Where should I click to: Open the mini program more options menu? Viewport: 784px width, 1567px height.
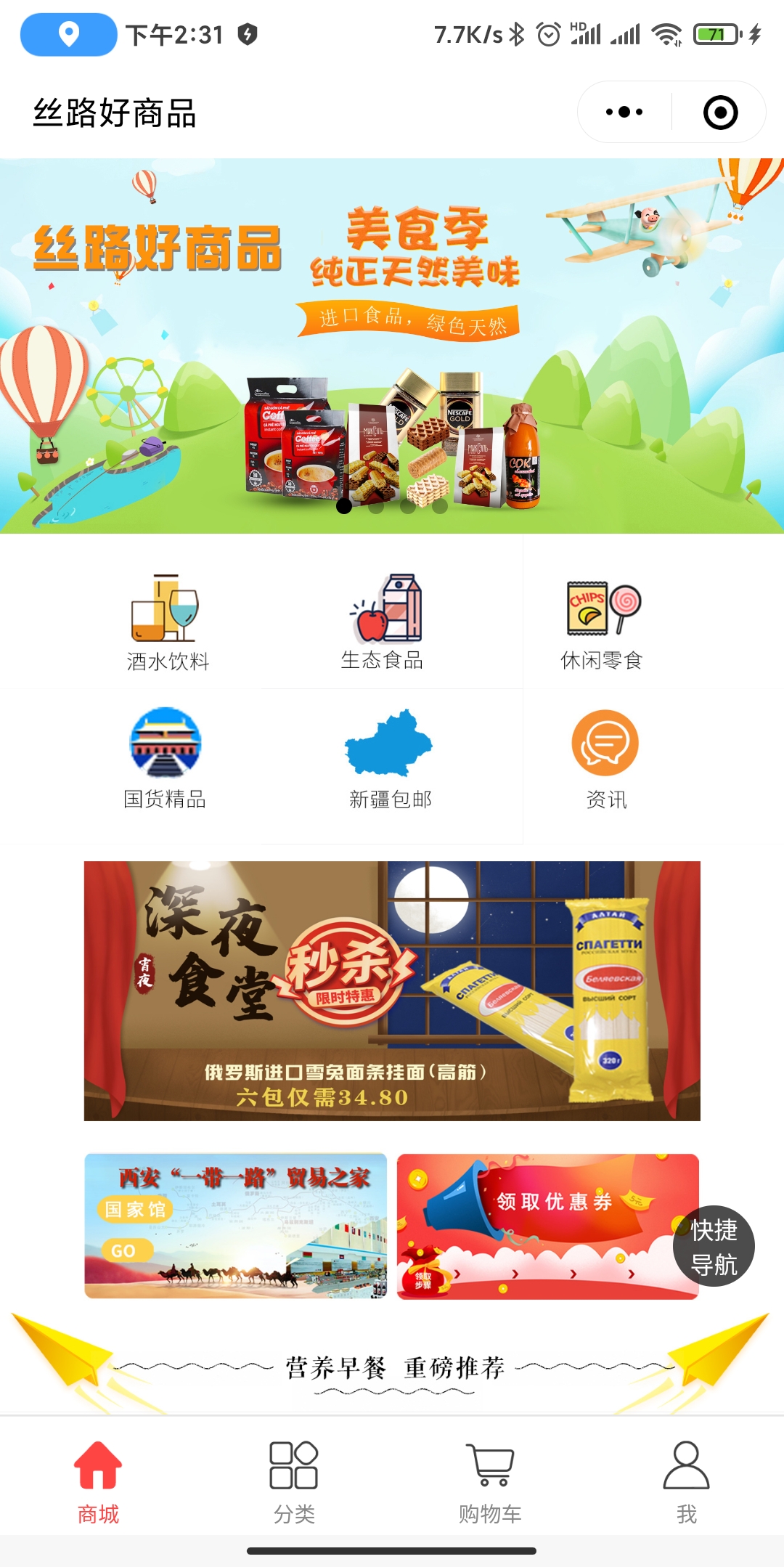click(624, 112)
